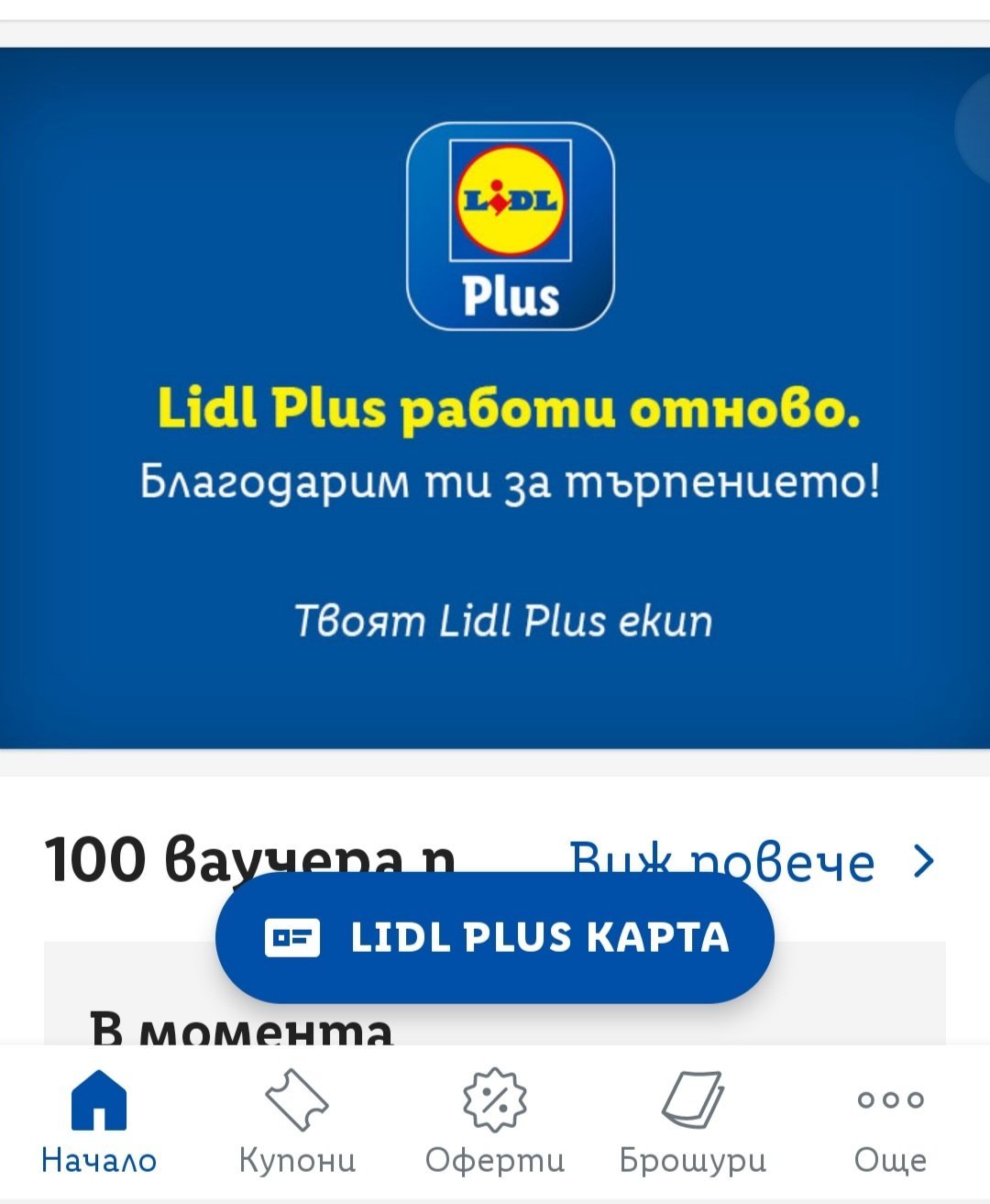
Task: Open the 'Lidl Plus работи отново' banner
Action: pos(495,398)
